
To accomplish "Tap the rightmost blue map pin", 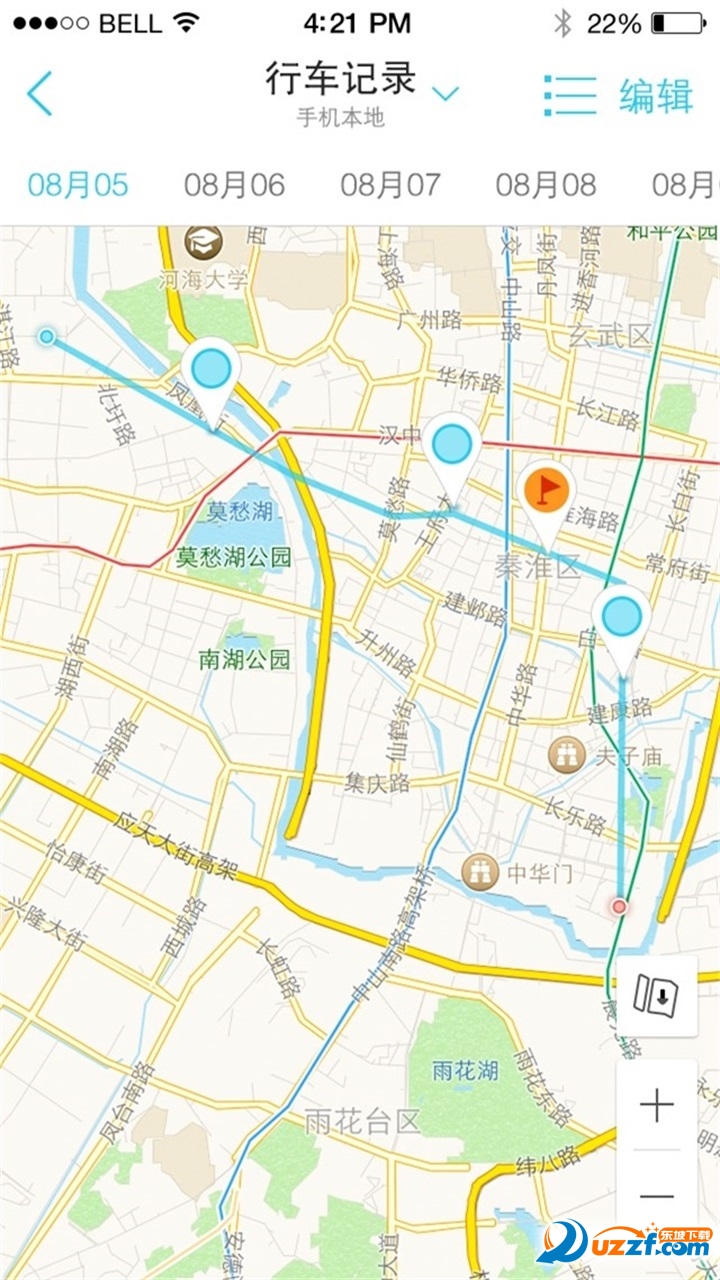I will pyautogui.click(x=622, y=618).
